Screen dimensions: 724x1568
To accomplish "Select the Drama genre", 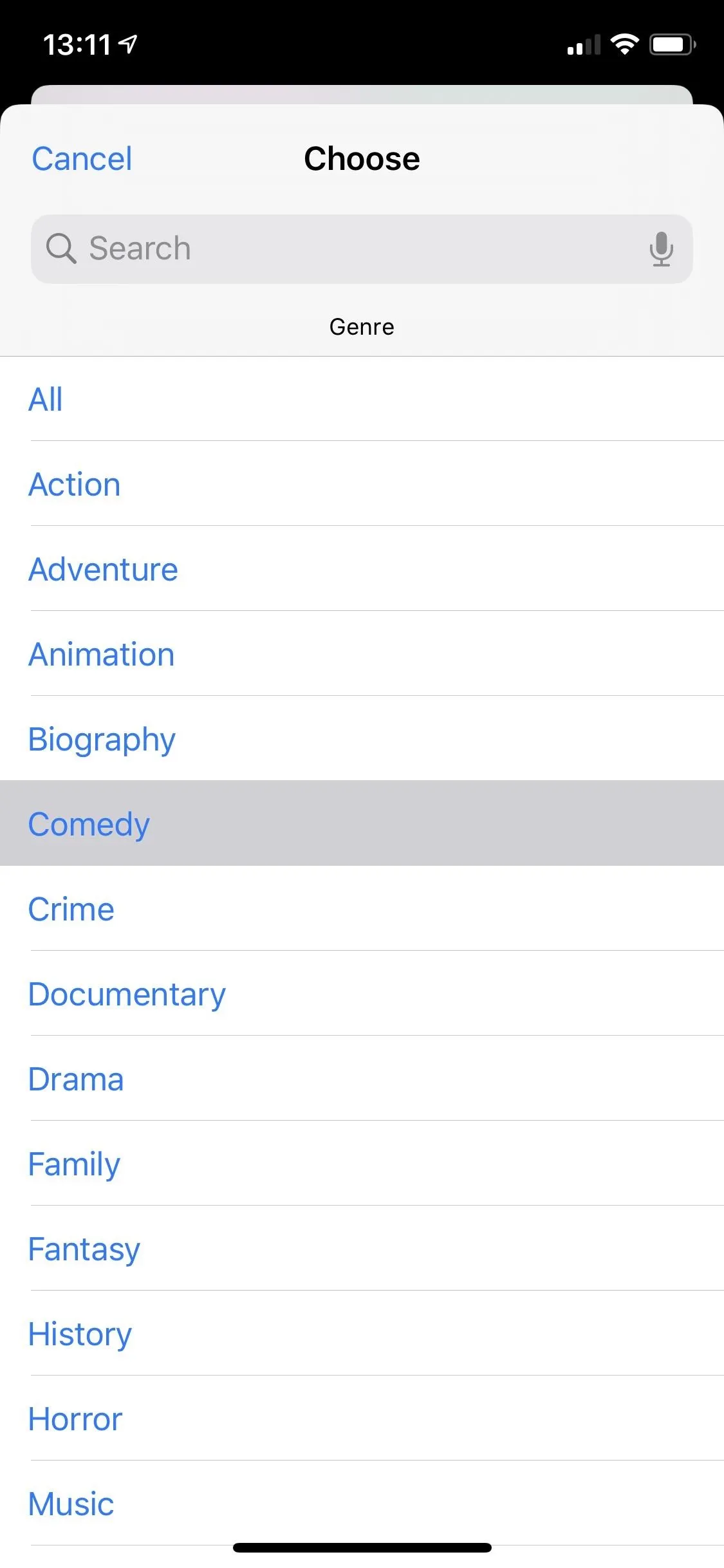I will coord(362,1079).
